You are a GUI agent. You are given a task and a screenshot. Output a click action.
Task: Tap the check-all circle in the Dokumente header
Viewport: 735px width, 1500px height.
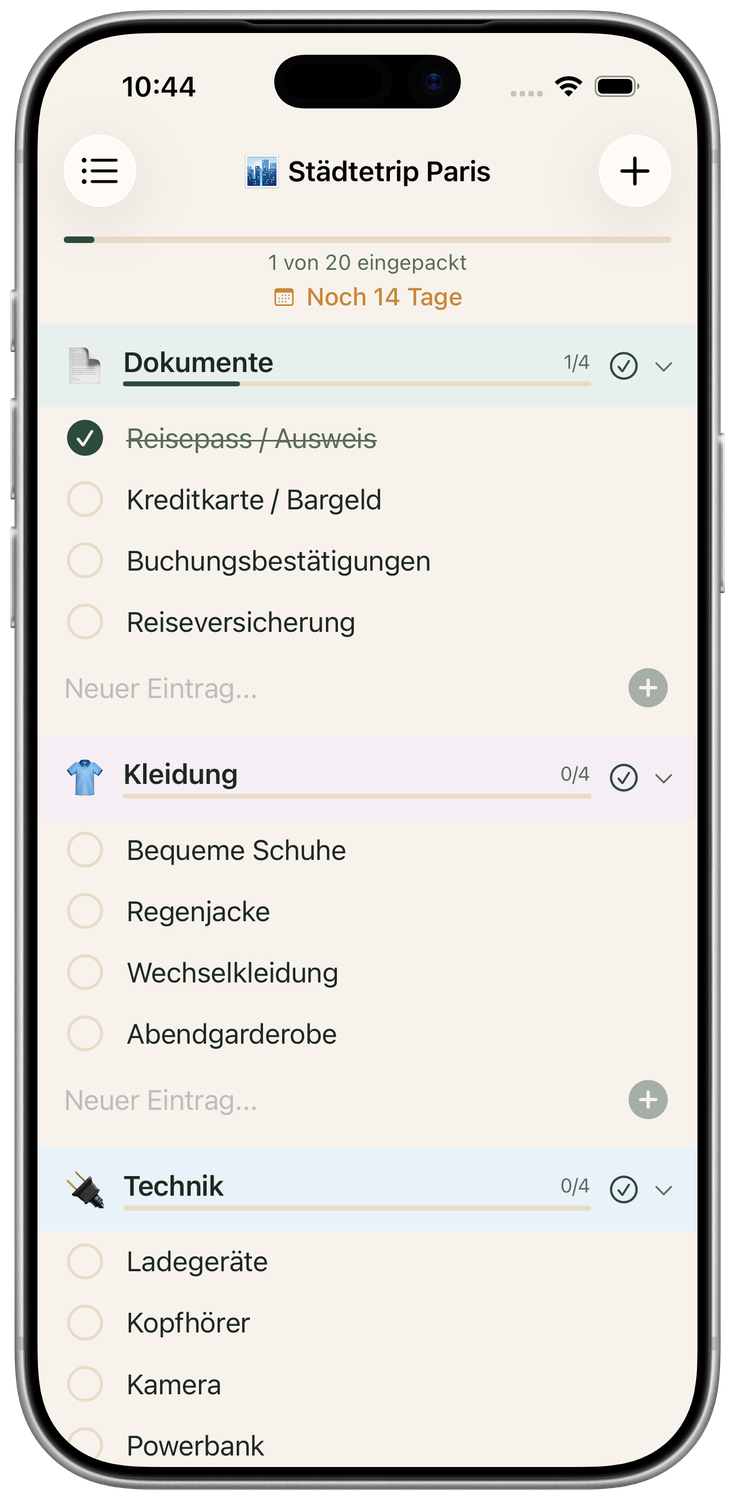tap(624, 366)
